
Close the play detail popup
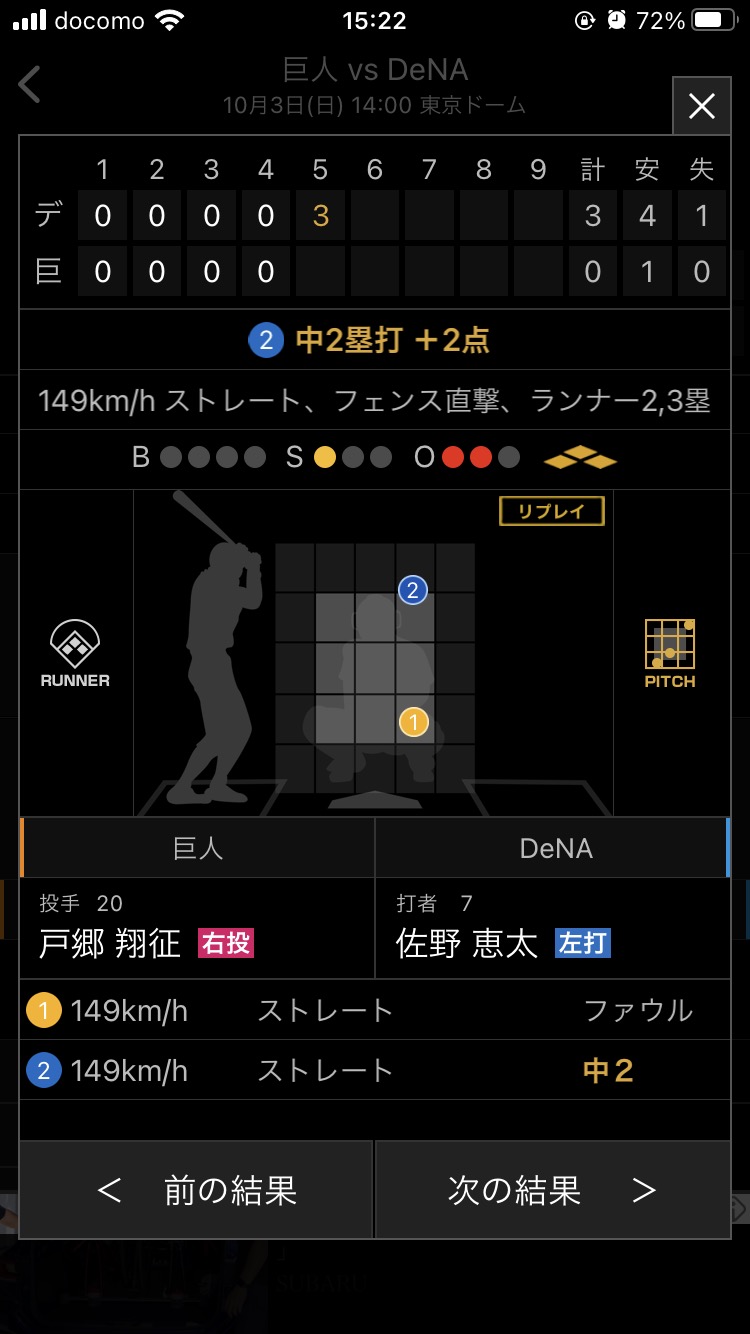(x=701, y=105)
